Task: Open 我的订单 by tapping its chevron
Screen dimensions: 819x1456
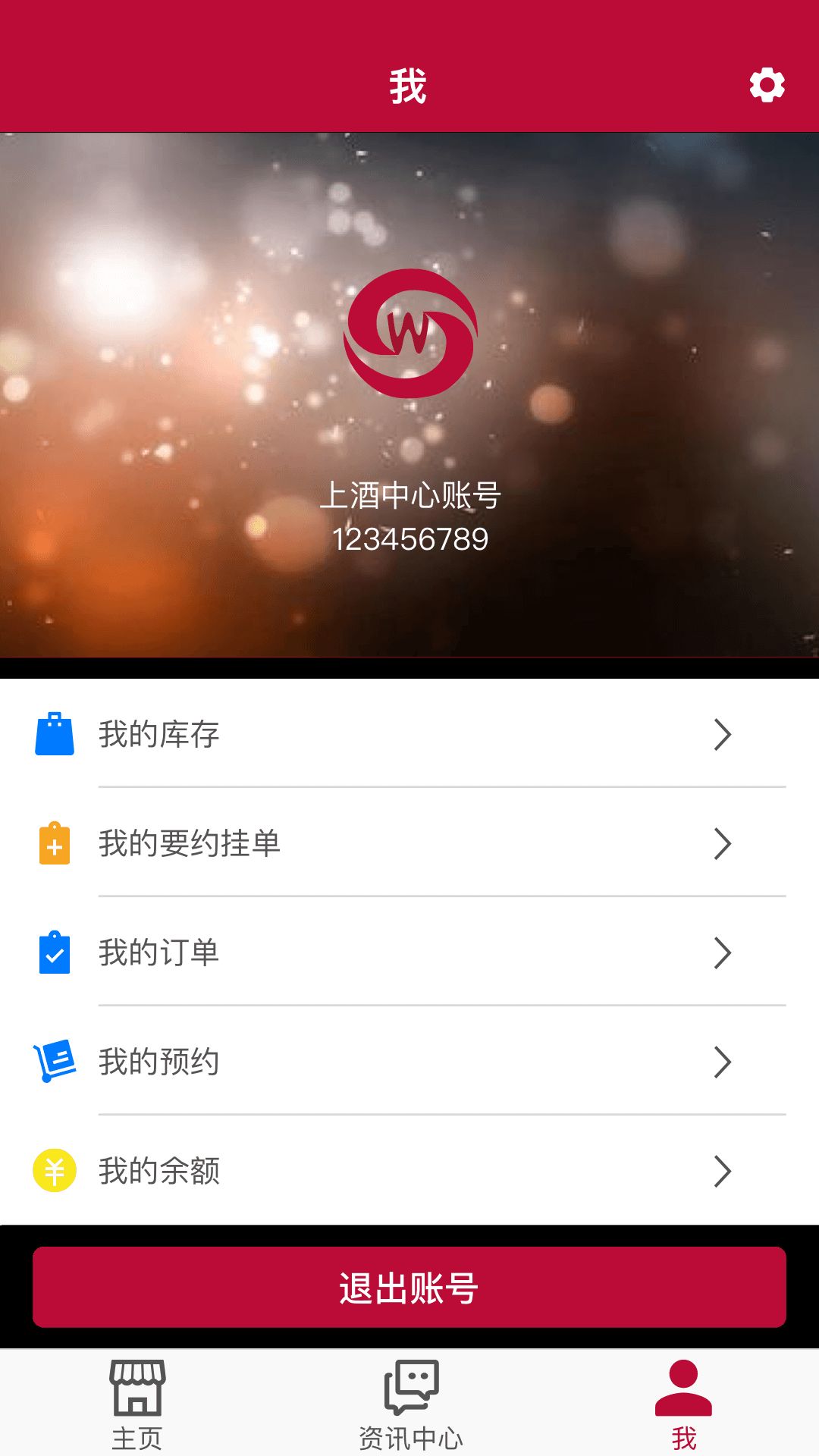Action: click(x=723, y=953)
